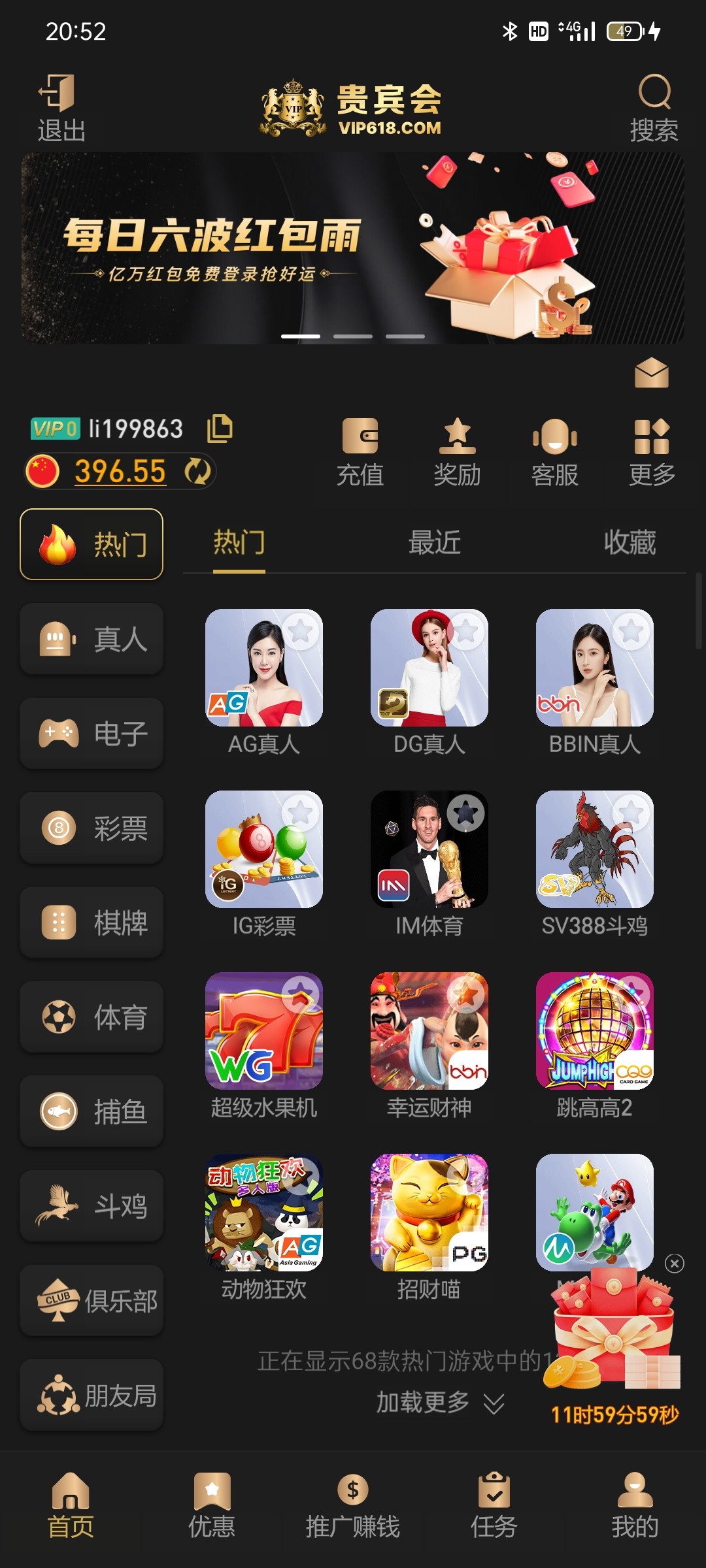This screenshot has width=706, height=1568.
Task: Select the 真人 category
Action: tap(92, 639)
